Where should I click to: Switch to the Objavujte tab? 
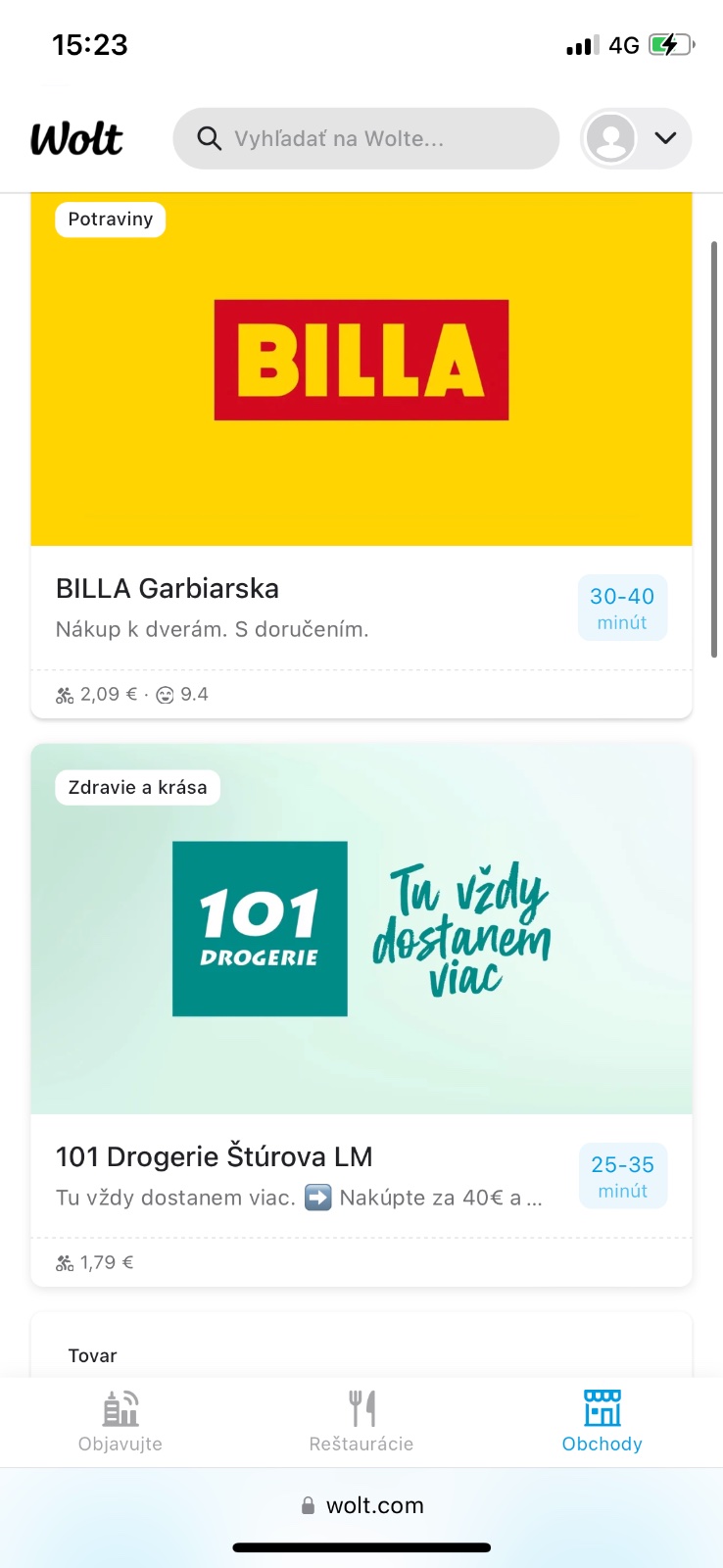120,1421
